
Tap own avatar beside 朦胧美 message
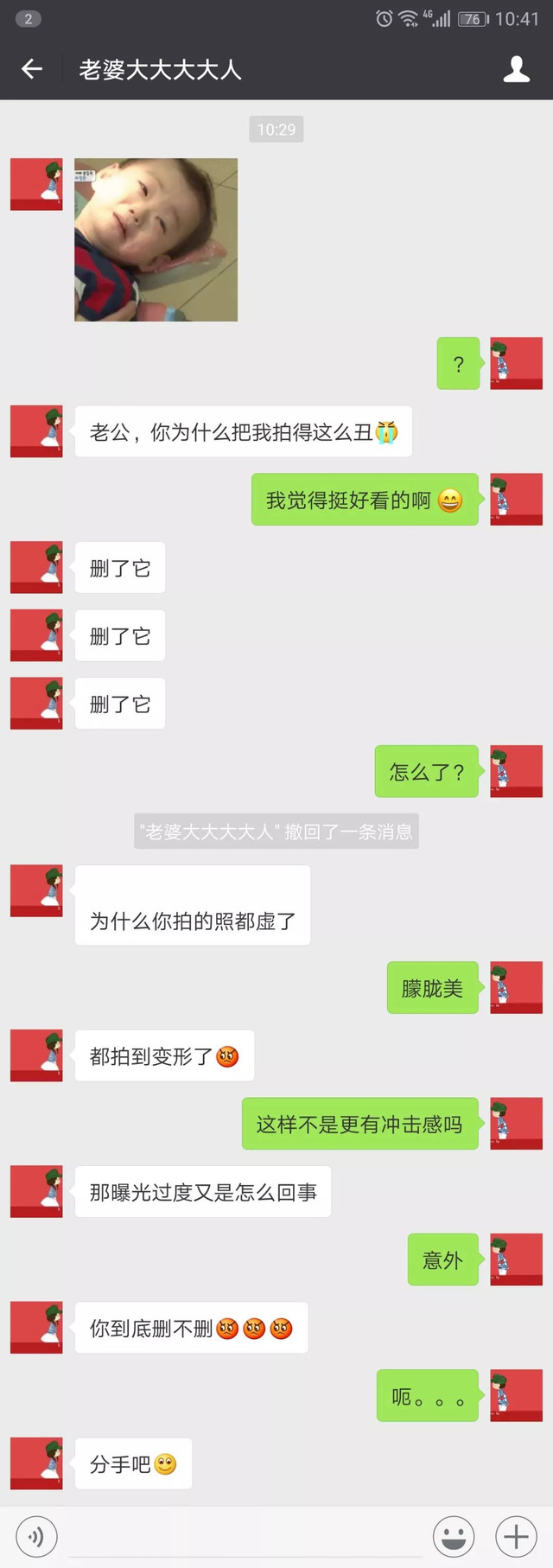tap(516, 987)
